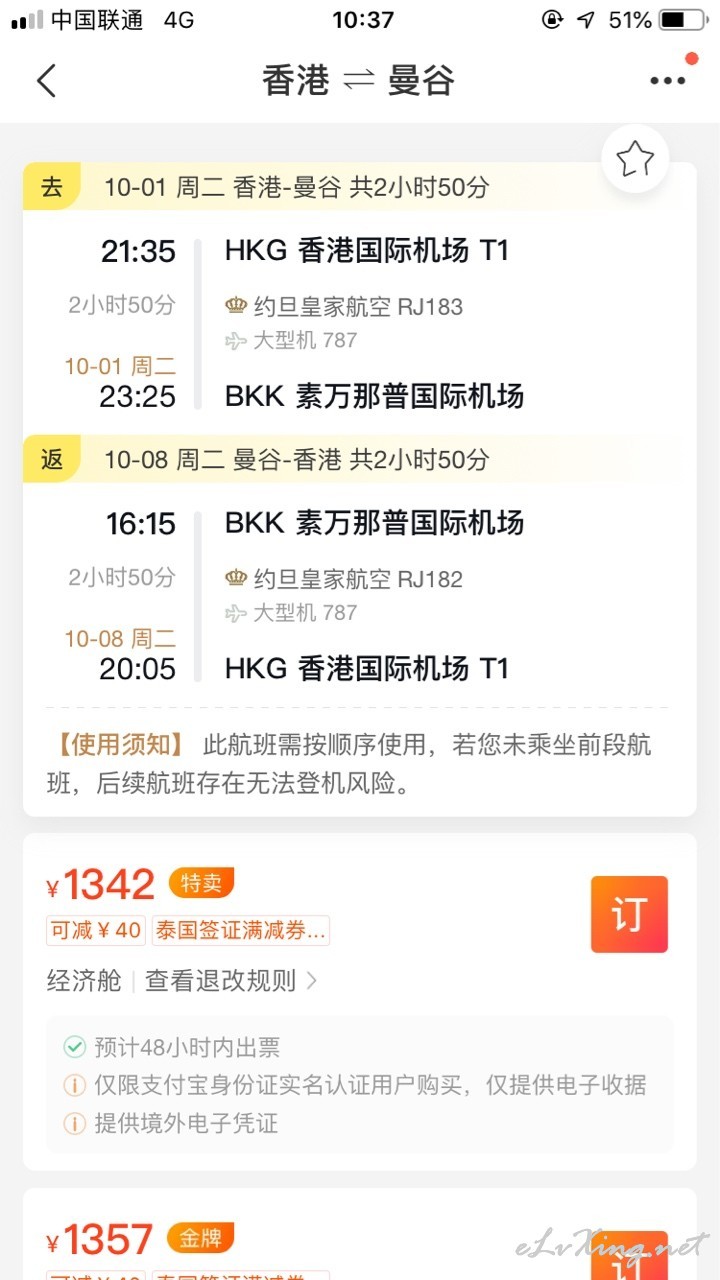Book the ¥1342 special-offer fare
Screen dimensions: 720x1280
[x=629, y=914]
